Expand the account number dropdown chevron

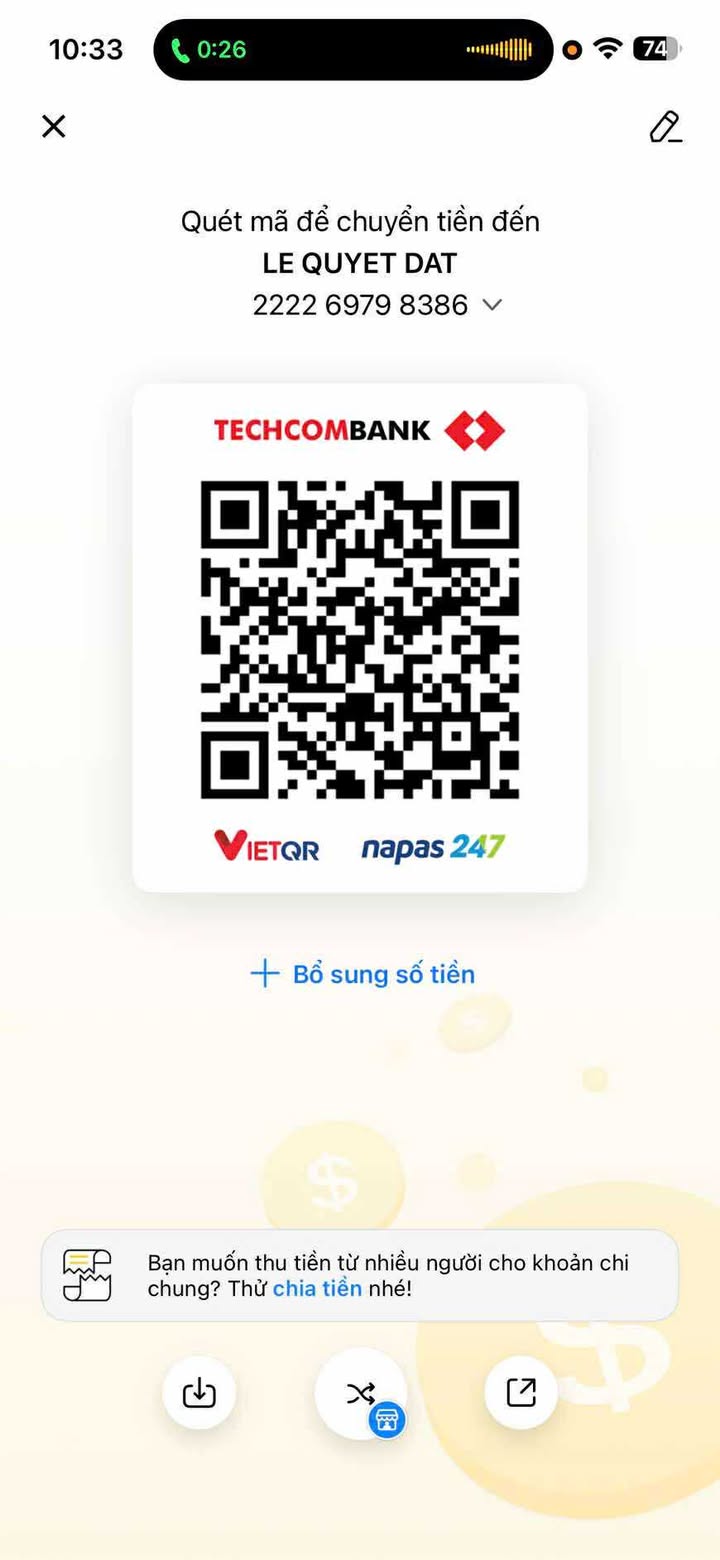click(491, 305)
